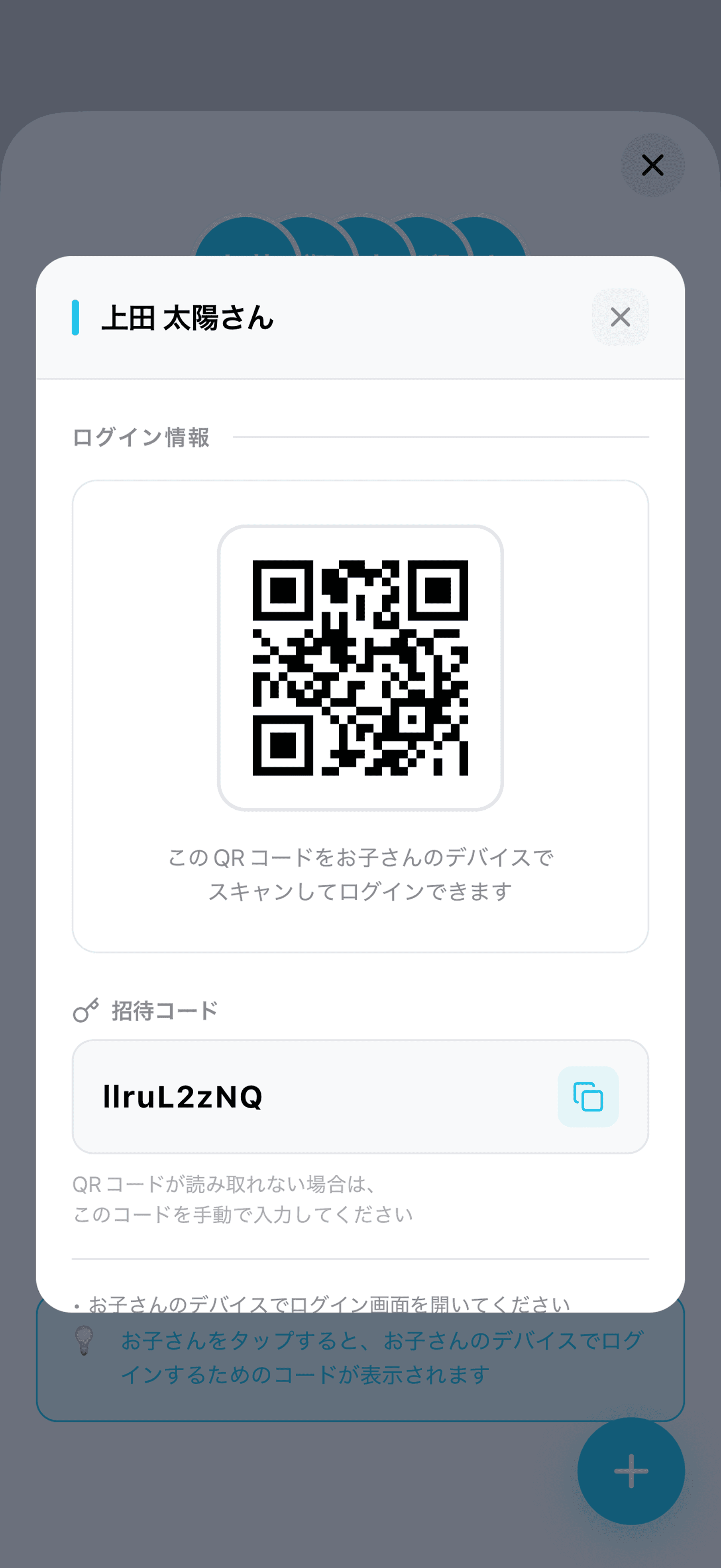
Task: Select the ログイン情報 section heading
Action: [x=141, y=437]
